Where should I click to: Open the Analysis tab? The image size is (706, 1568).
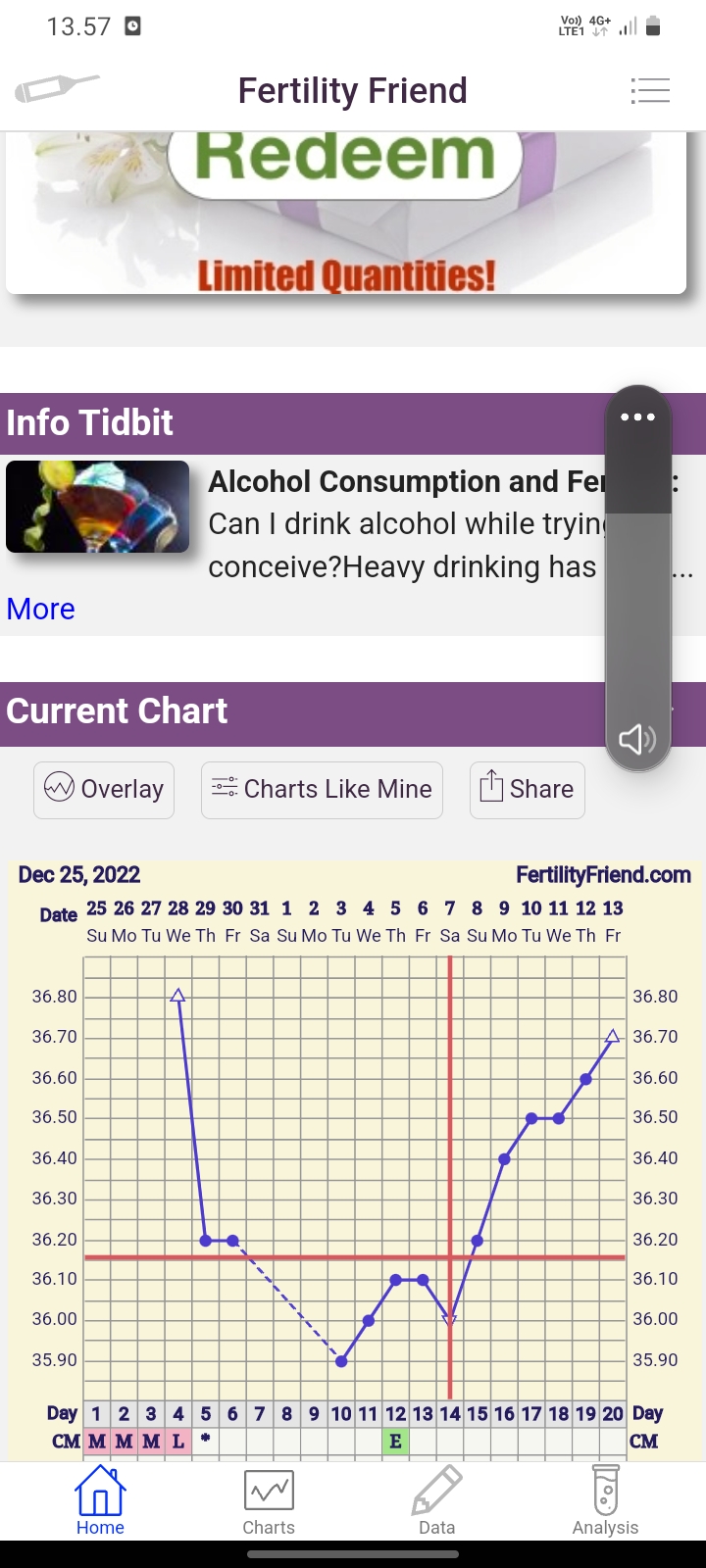pos(605,1500)
